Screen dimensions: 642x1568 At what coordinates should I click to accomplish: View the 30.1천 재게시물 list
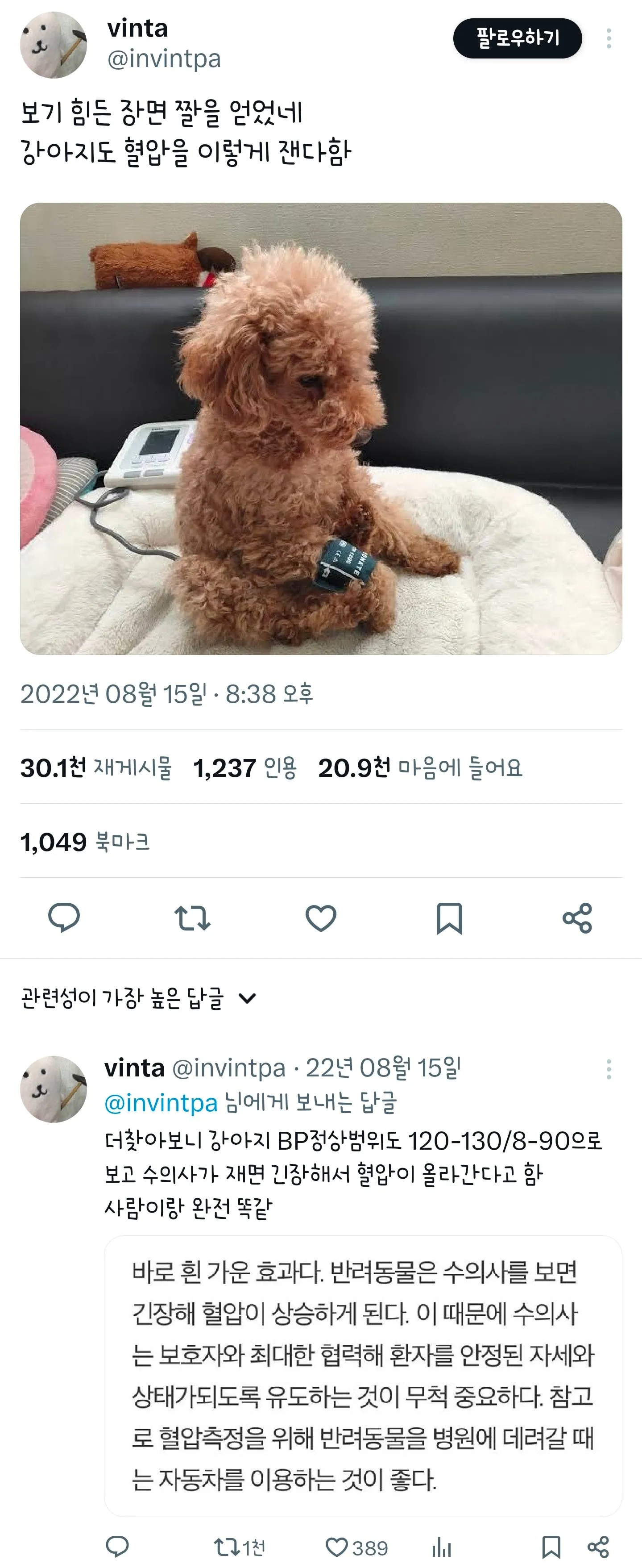coord(96,767)
